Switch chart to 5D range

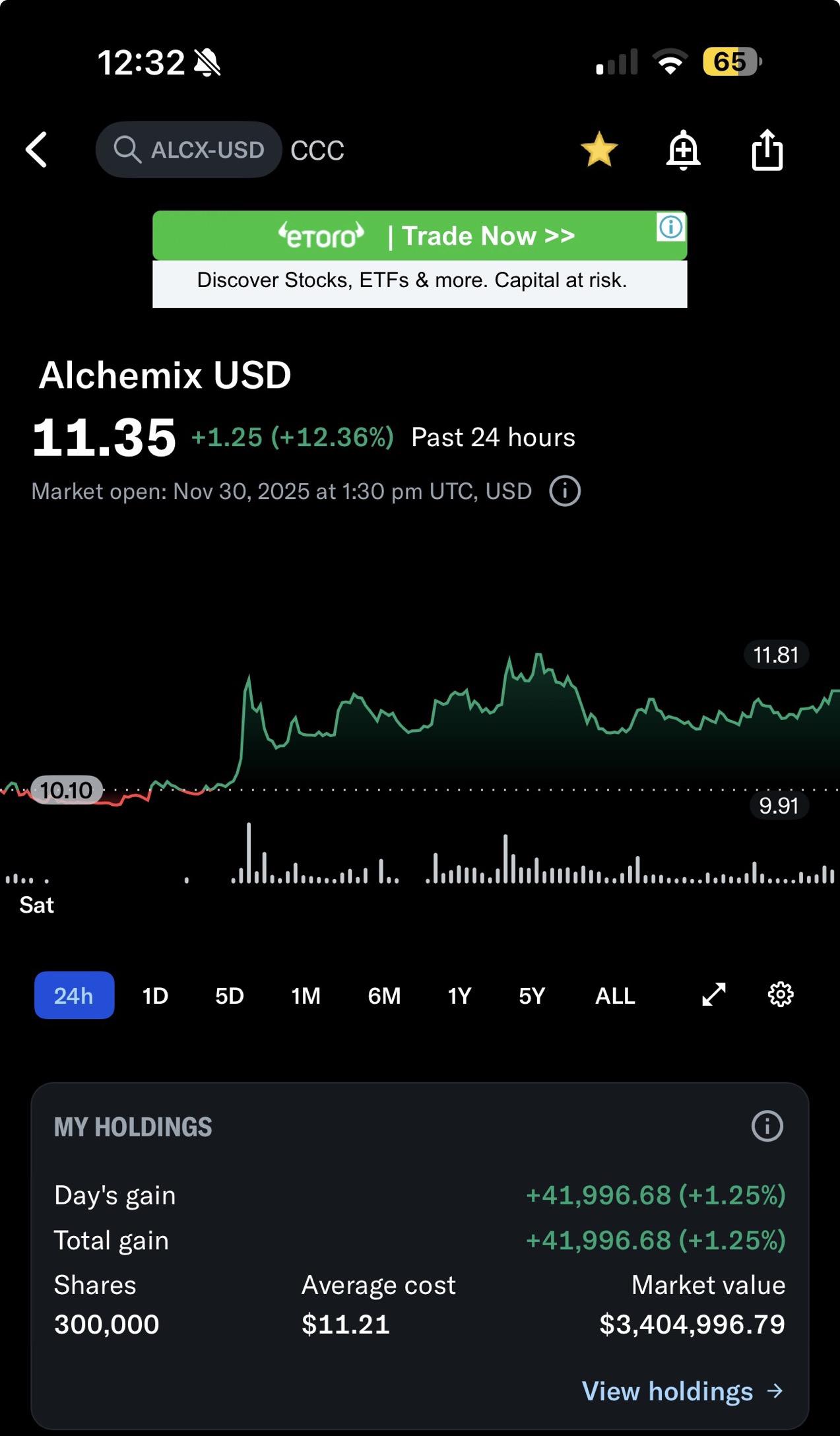[x=230, y=995]
